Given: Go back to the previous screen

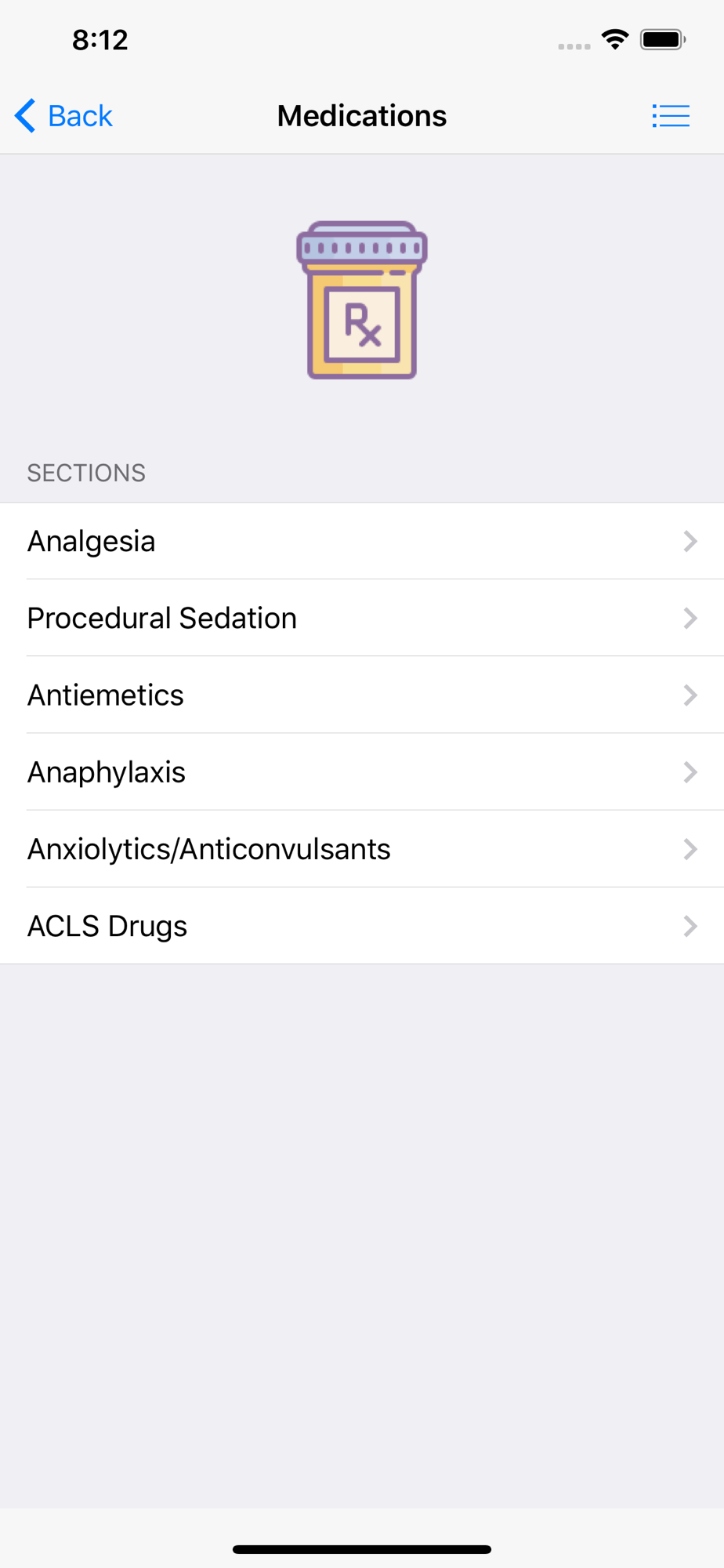Looking at the screenshot, I should click(x=63, y=116).
